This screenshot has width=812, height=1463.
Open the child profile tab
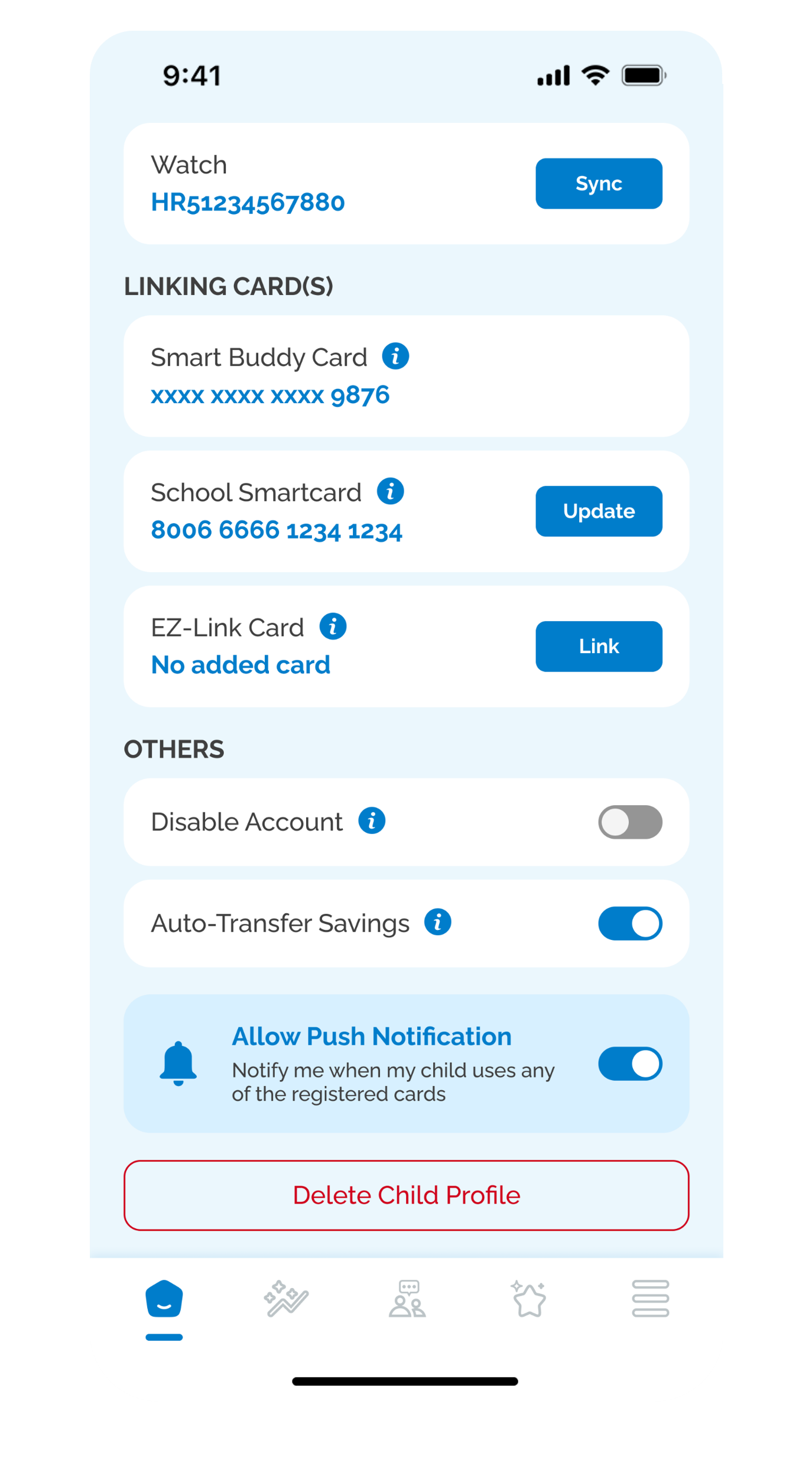point(164,1300)
